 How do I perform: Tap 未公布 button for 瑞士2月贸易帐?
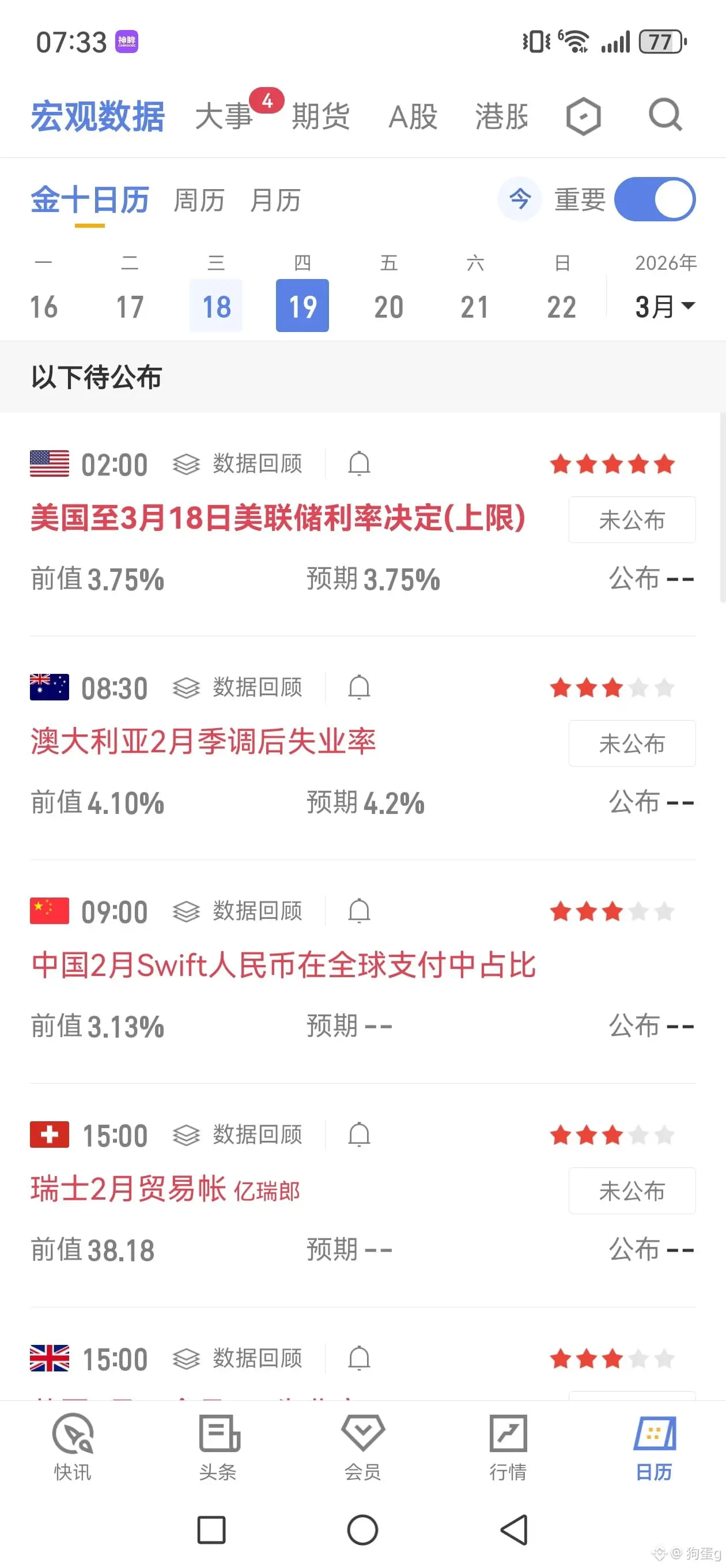click(632, 1190)
